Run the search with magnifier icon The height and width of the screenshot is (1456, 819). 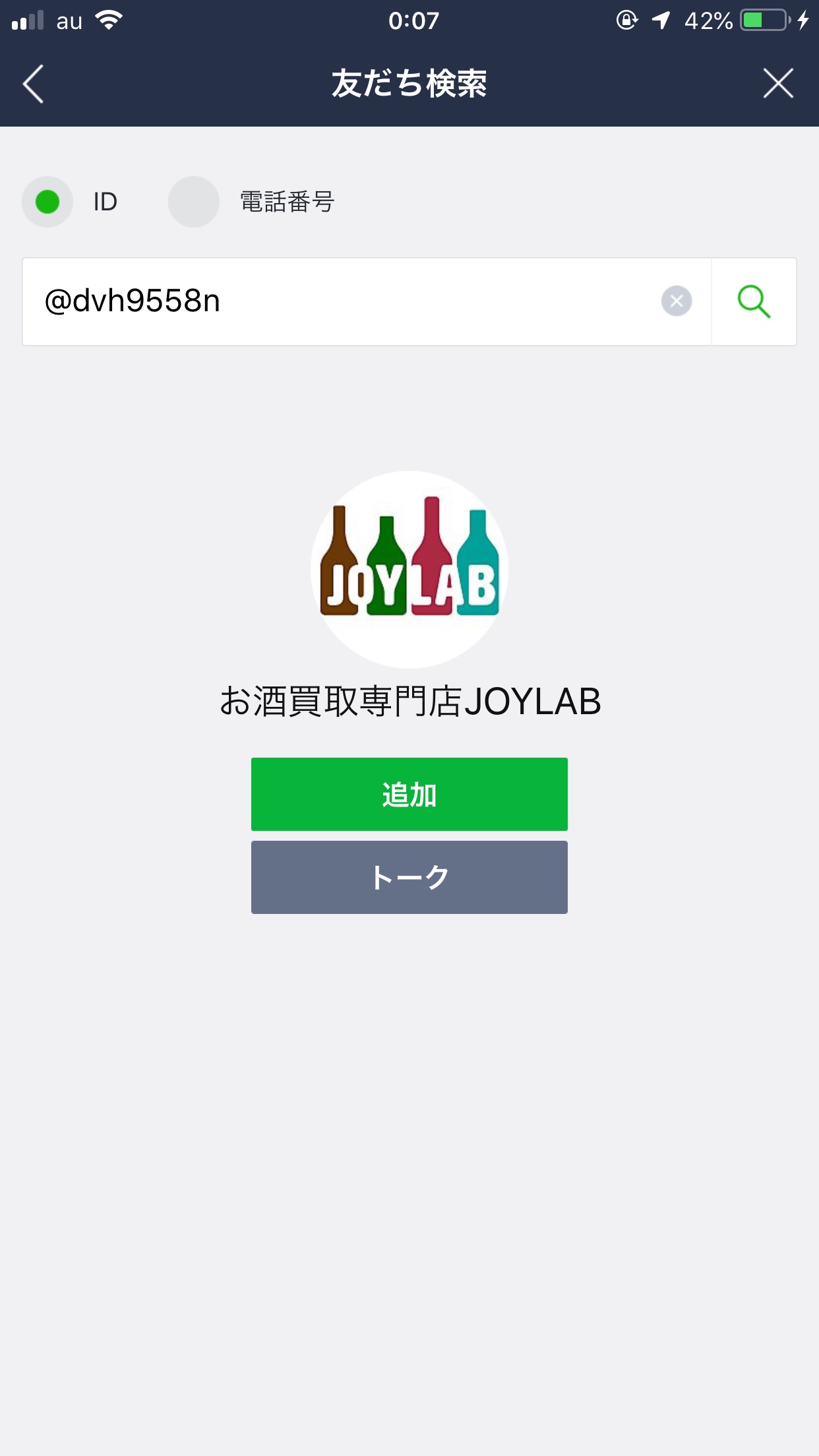[x=754, y=301]
